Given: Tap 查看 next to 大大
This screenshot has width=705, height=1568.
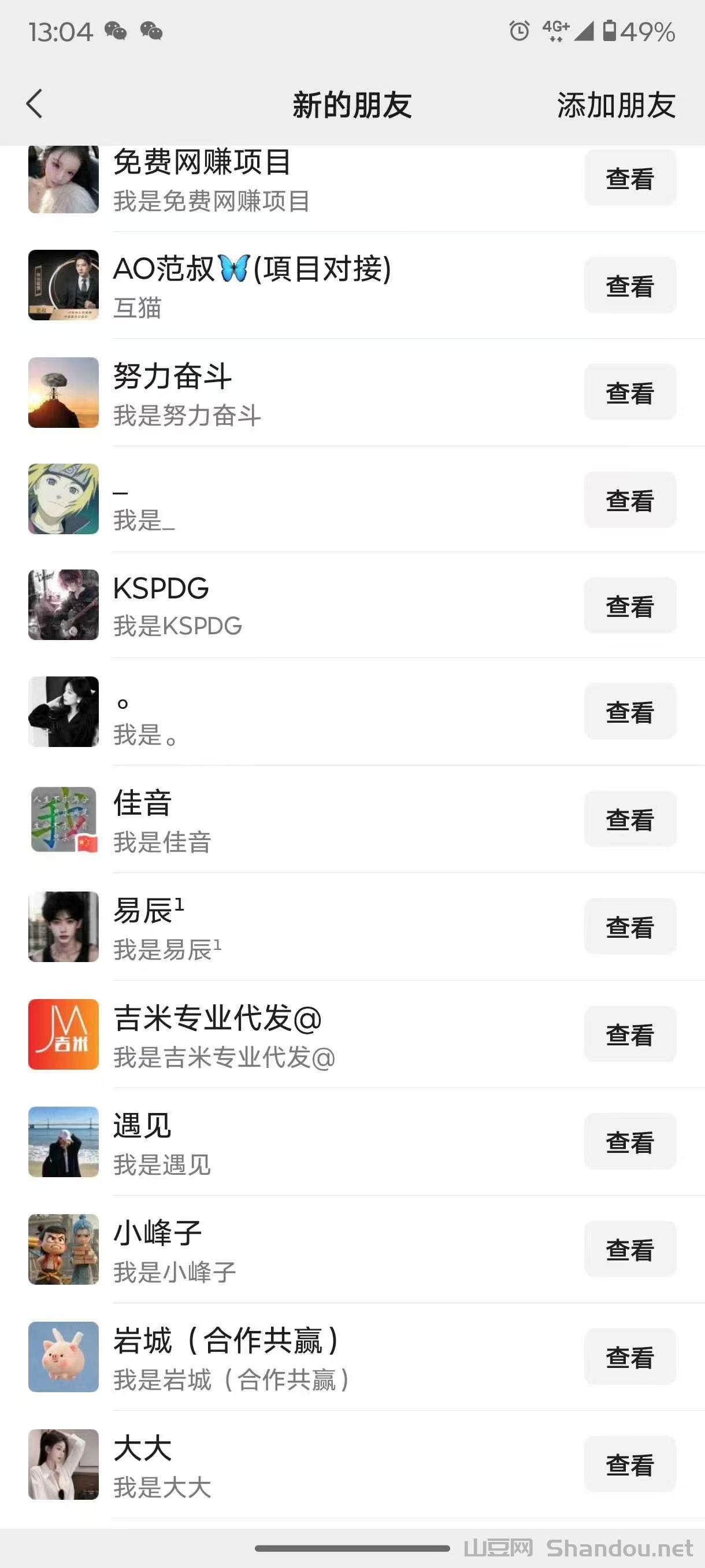Looking at the screenshot, I should click(629, 1464).
